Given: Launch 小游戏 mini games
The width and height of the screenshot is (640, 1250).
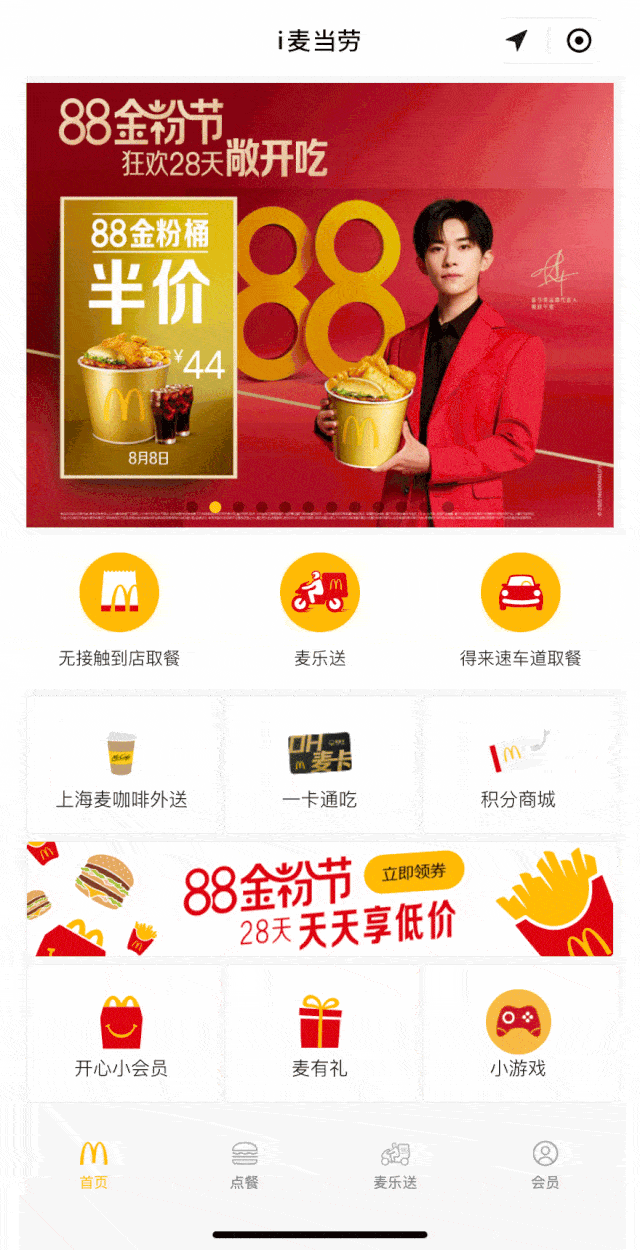Looking at the screenshot, I should pos(518,1035).
